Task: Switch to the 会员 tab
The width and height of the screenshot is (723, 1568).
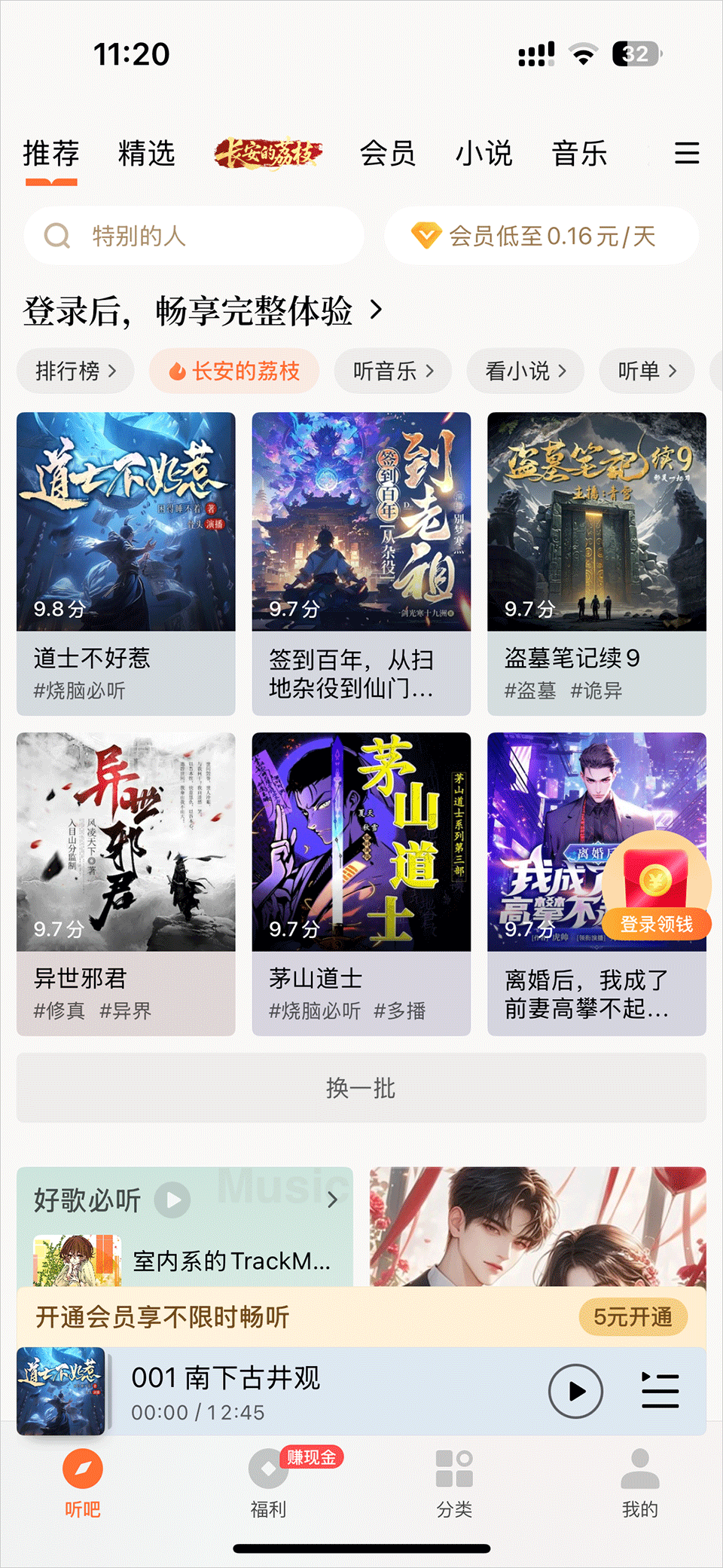Action: 387,154
